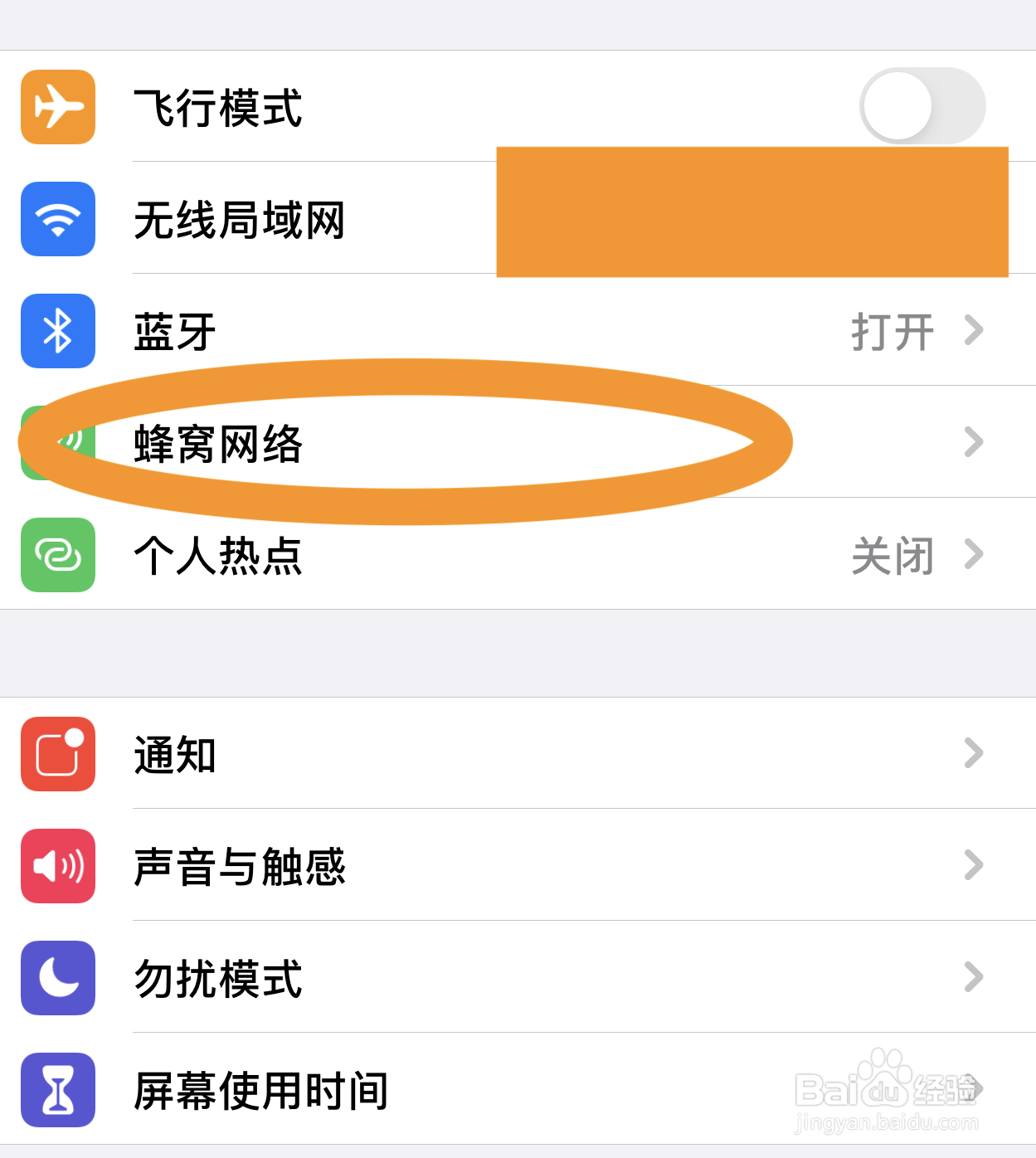Click the notifications (通知) icon
1036x1158 pixels.
tap(57, 753)
